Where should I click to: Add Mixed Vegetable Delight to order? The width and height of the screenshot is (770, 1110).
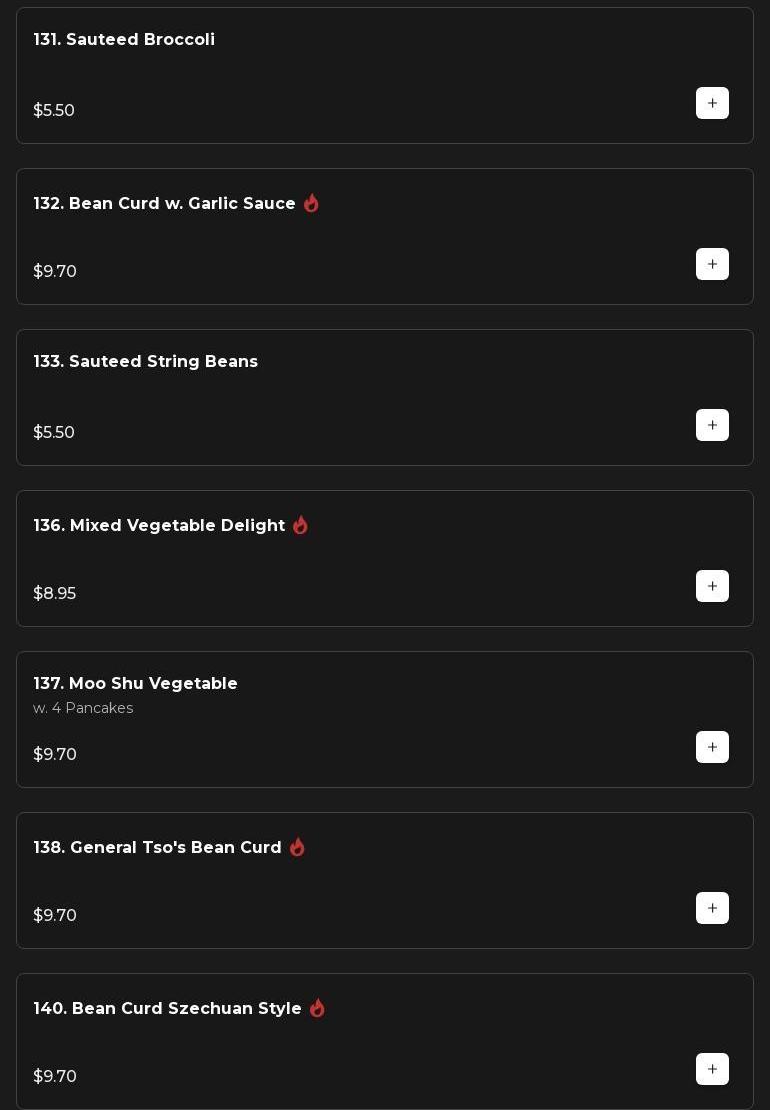[712, 586]
